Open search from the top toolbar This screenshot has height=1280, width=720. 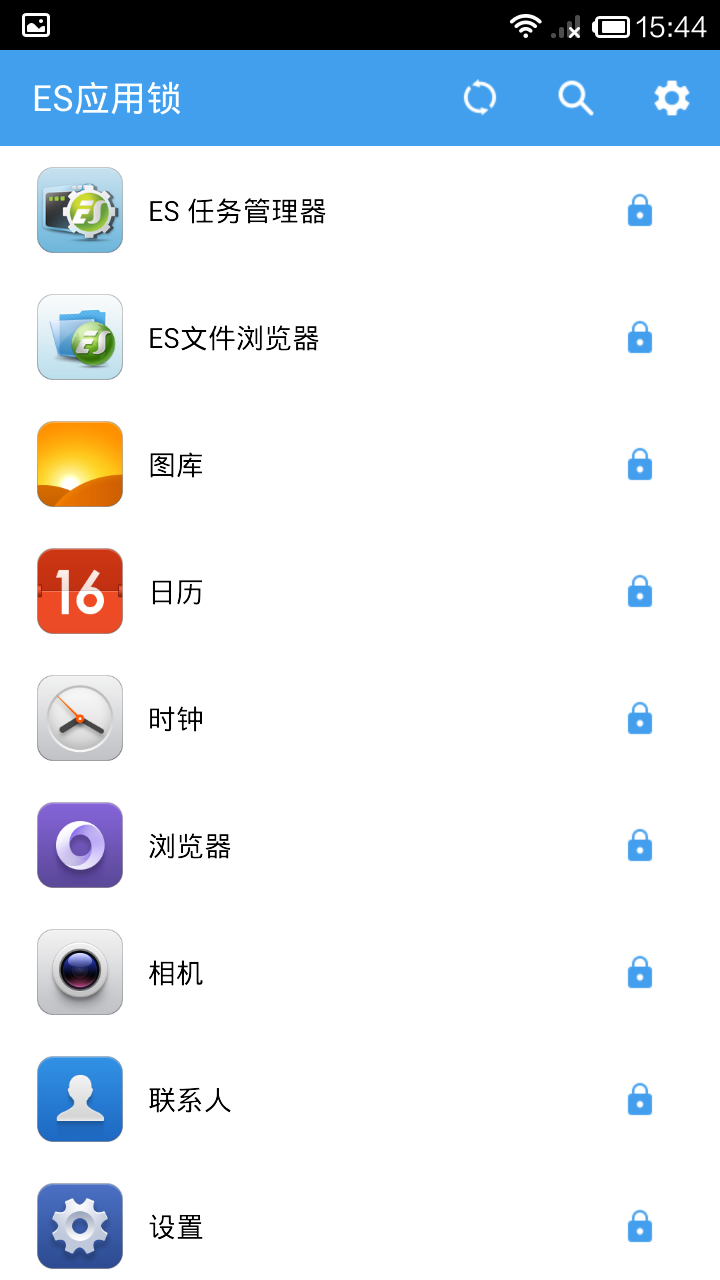[575, 97]
